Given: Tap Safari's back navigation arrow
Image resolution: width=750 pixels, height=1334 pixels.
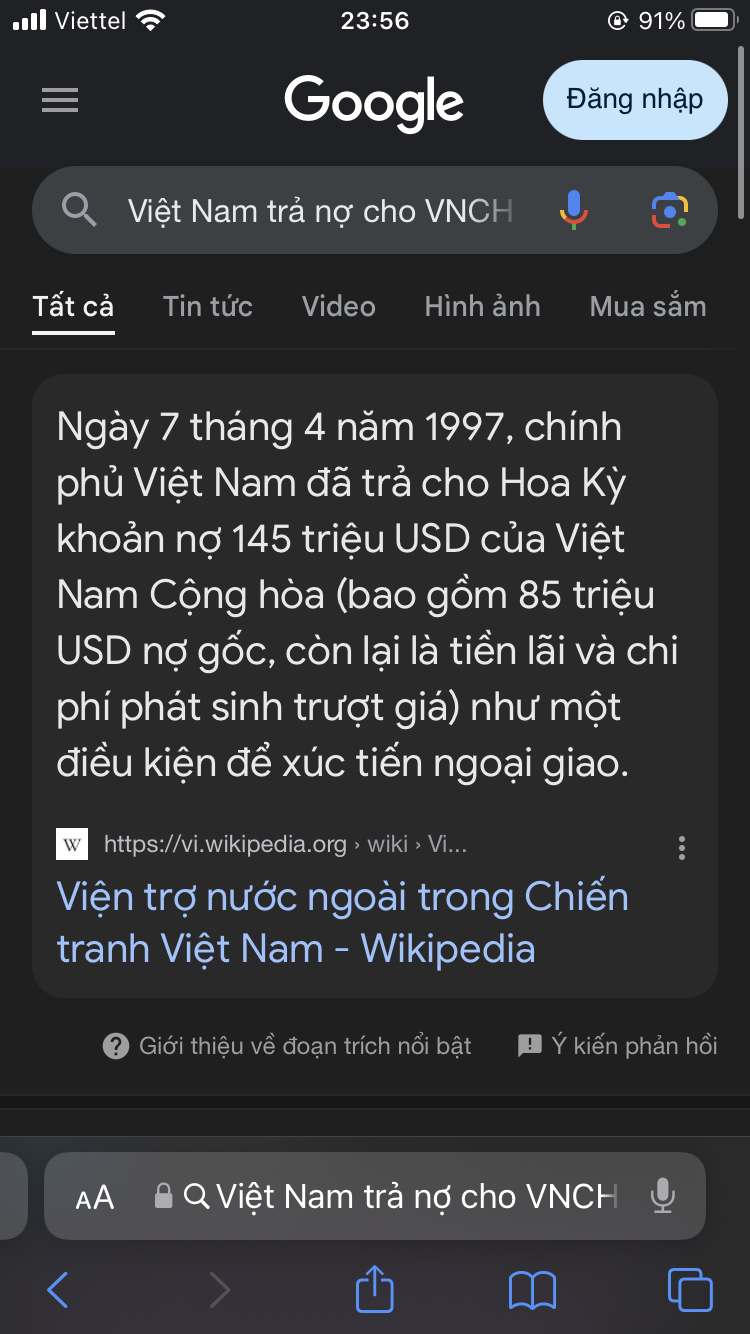Looking at the screenshot, I should tap(56, 1290).
